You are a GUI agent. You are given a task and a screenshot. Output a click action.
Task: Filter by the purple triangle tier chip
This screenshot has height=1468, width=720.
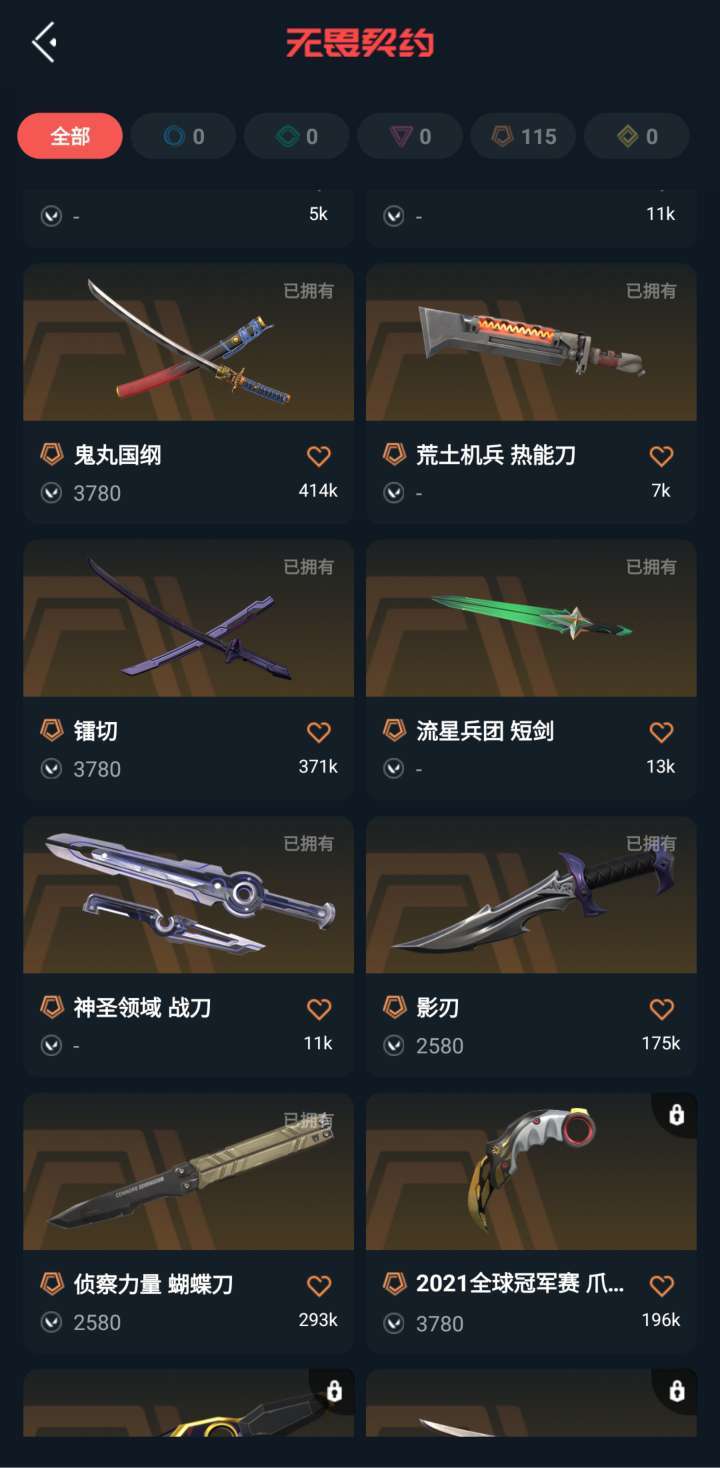coord(410,136)
